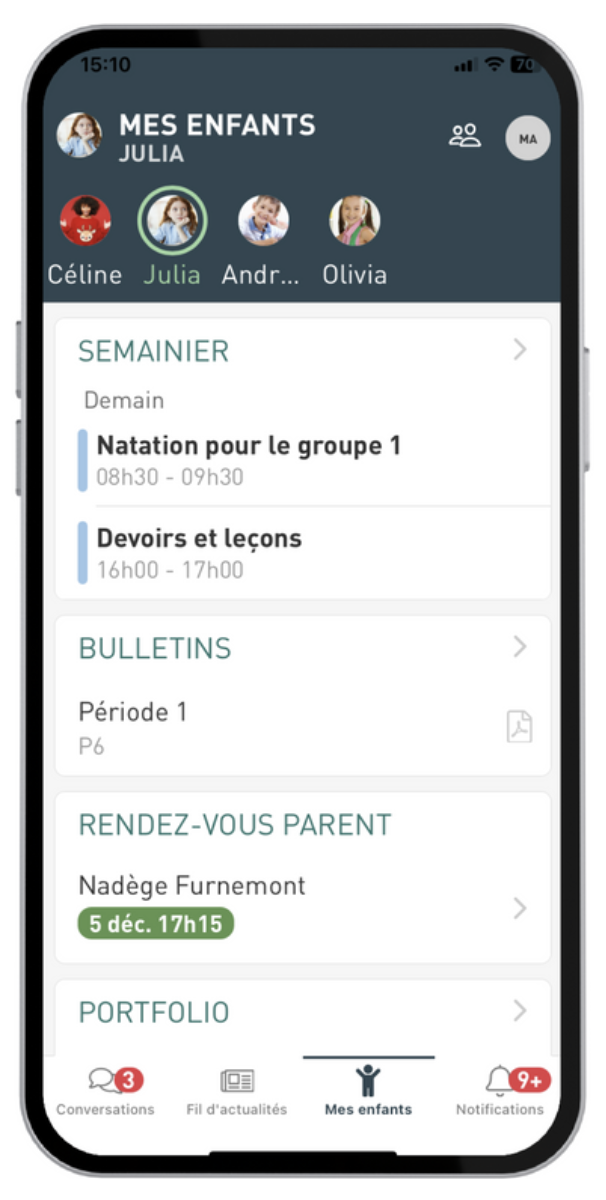Go to Conversations tab
The width and height of the screenshot is (606, 1200).
(106, 1092)
